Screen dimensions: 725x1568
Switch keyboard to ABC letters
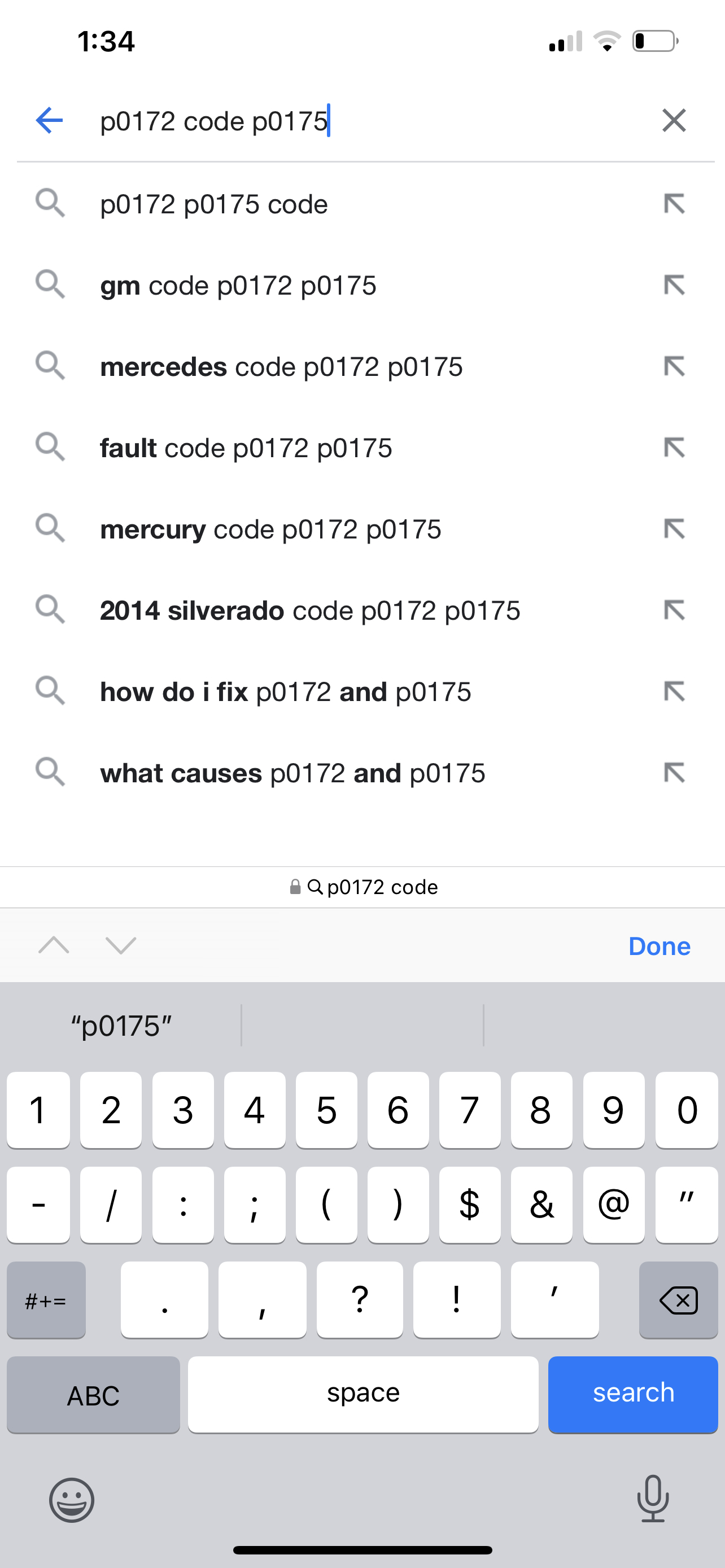pyautogui.click(x=93, y=1395)
